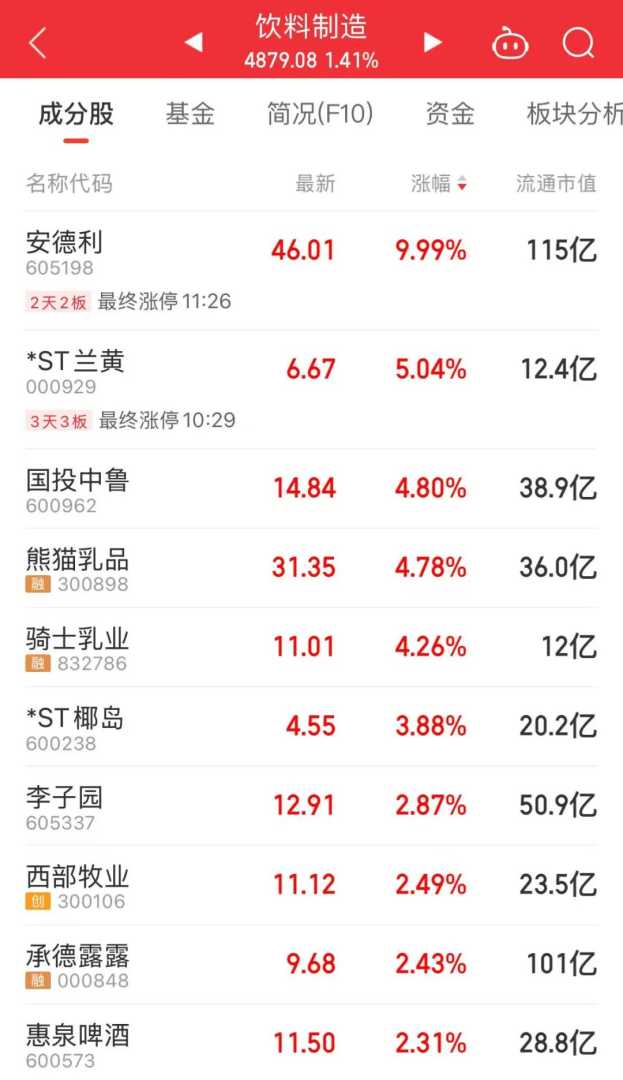Sort the list by 流通市值 column
This screenshot has width=623, height=1080.
(555, 184)
